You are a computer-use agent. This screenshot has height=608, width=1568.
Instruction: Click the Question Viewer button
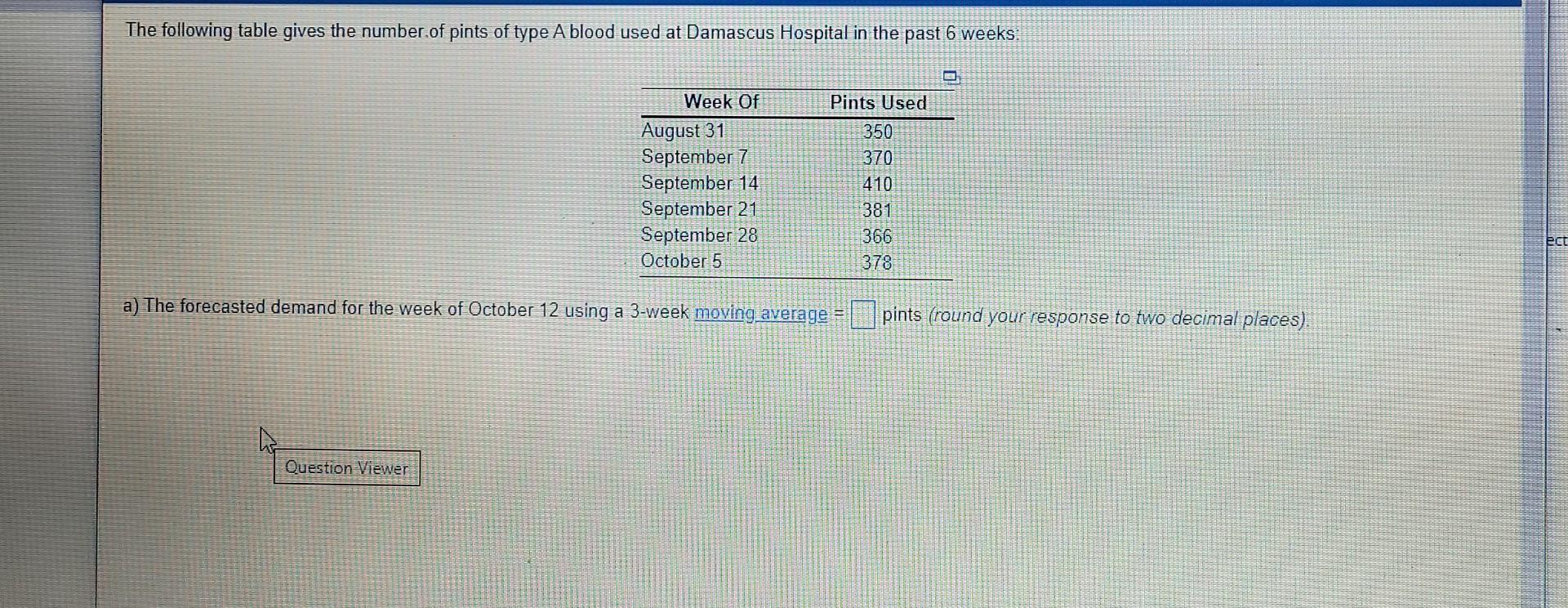(x=346, y=468)
